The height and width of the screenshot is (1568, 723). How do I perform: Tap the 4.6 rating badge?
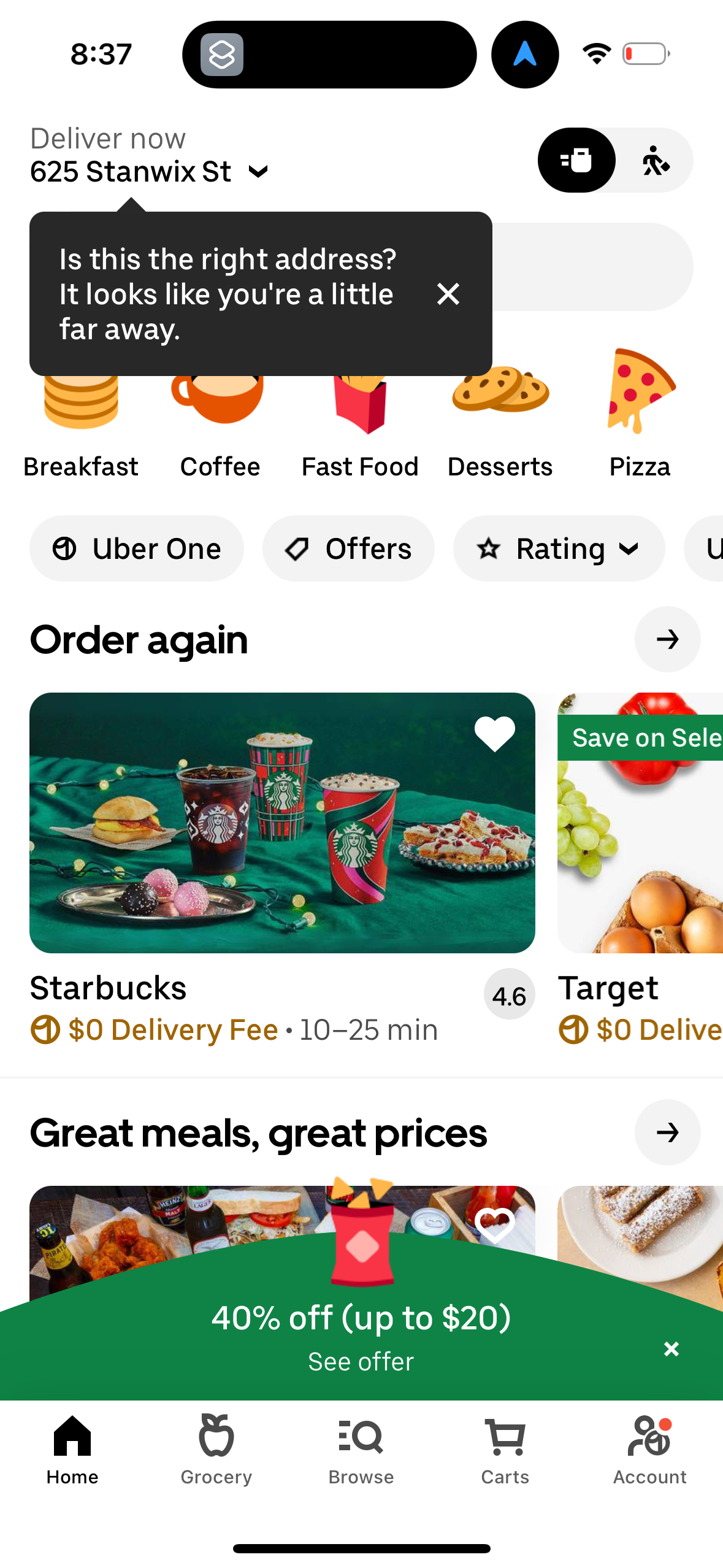[x=509, y=994]
